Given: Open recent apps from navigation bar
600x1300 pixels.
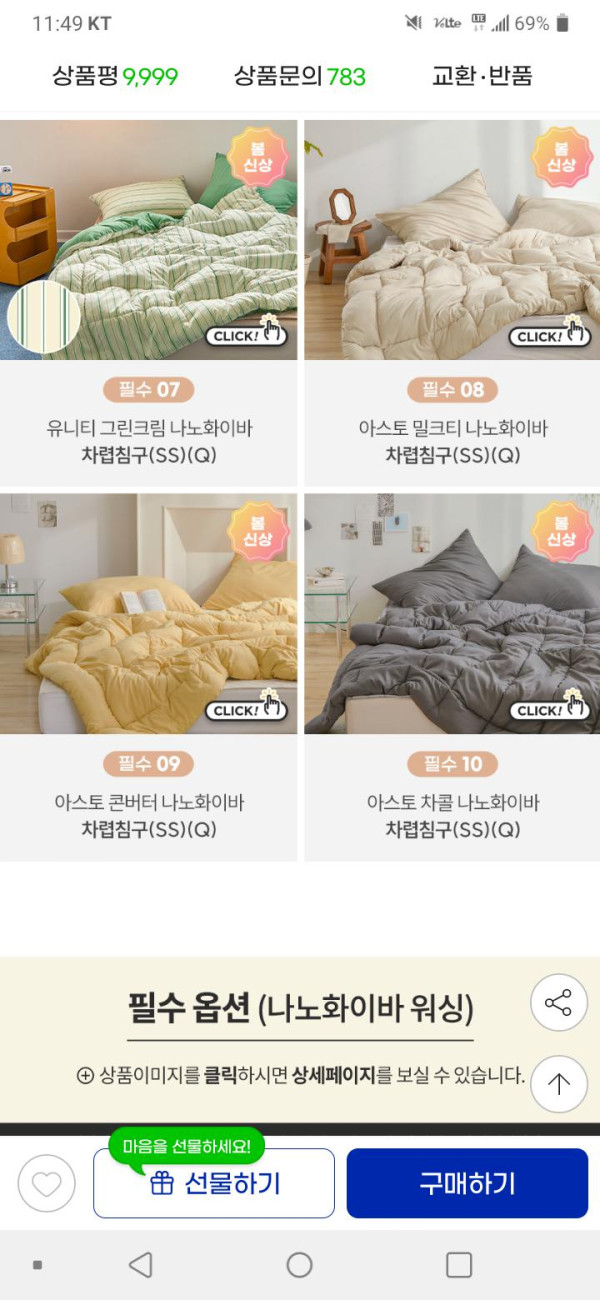Looking at the screenshot, I should pos(459,1265).
